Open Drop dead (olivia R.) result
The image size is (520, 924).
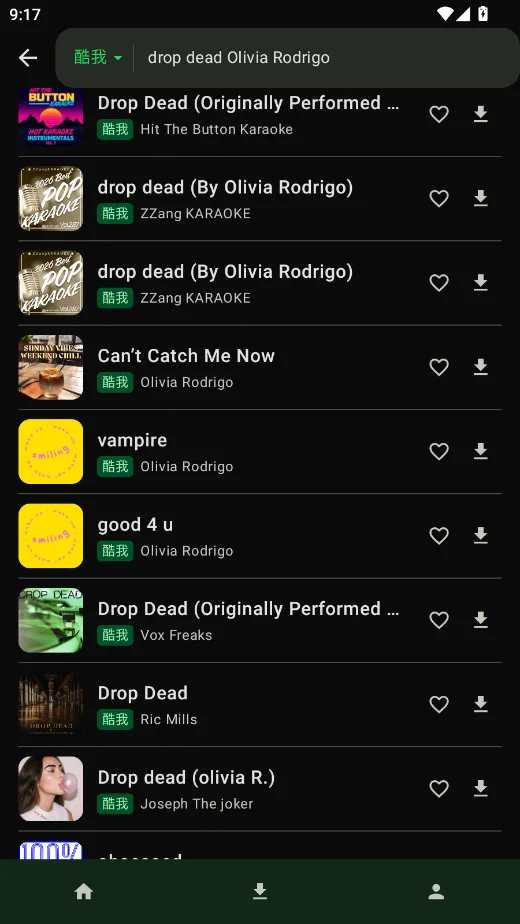(x=259, y=788)
